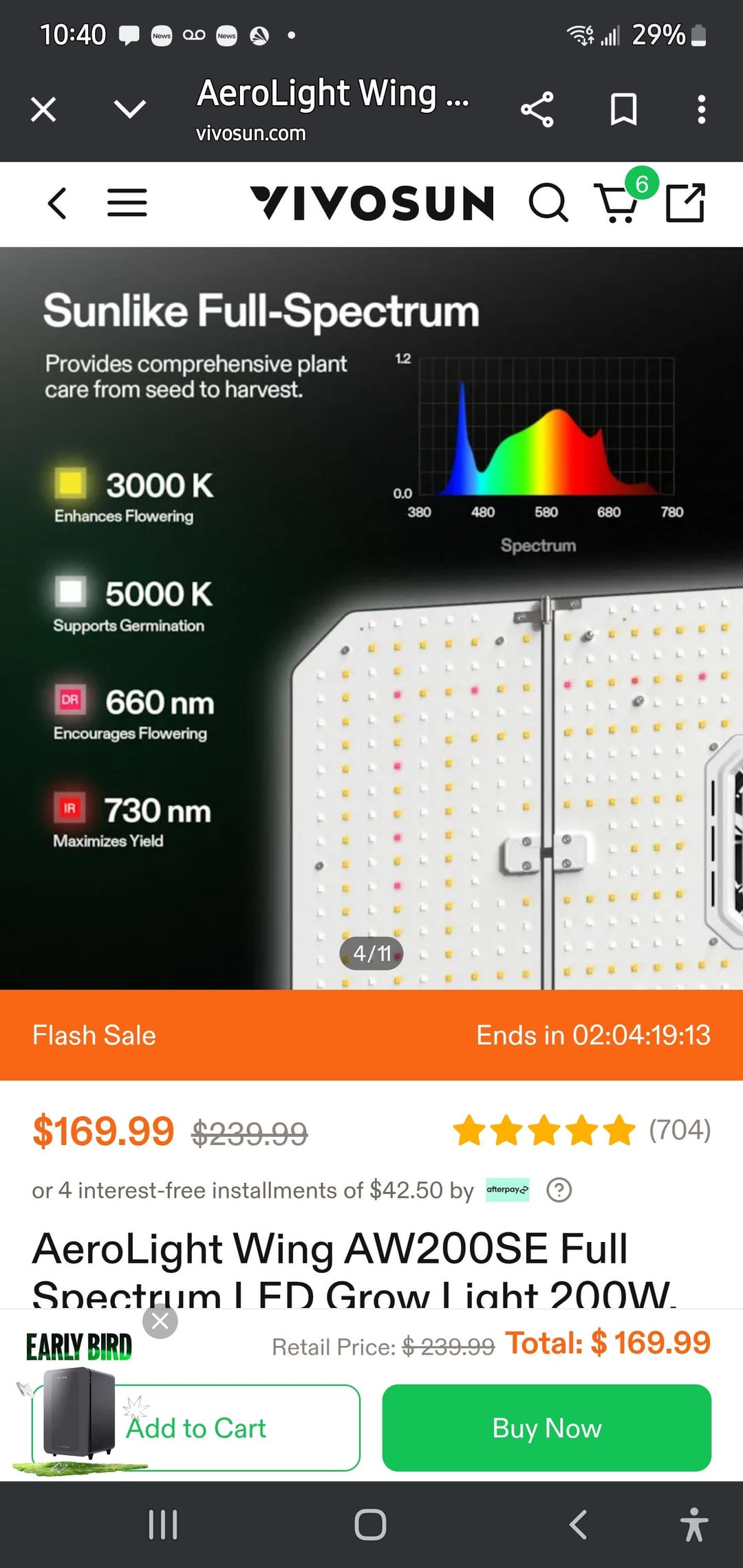Open page in external browser
Image resolution: width=743 pixels, height=1568 pixels.
[685, 204]
